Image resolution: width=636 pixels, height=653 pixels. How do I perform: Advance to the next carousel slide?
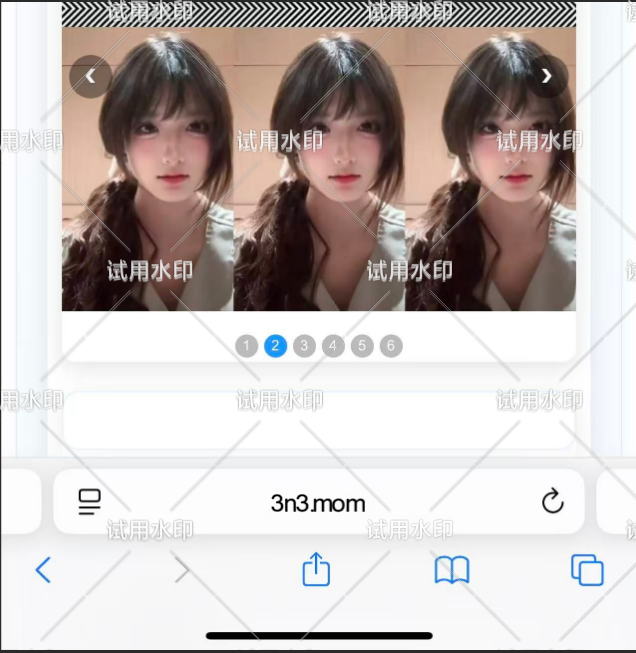546,76
